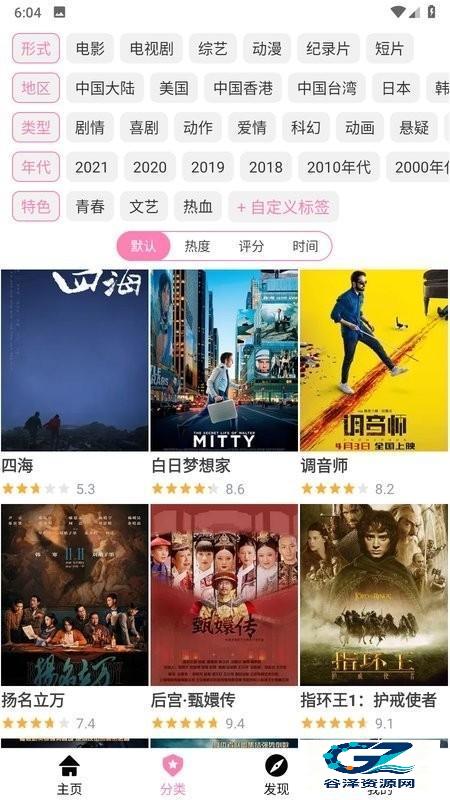
Task: Go to the 主页 tab
Action: coord(69,774)
